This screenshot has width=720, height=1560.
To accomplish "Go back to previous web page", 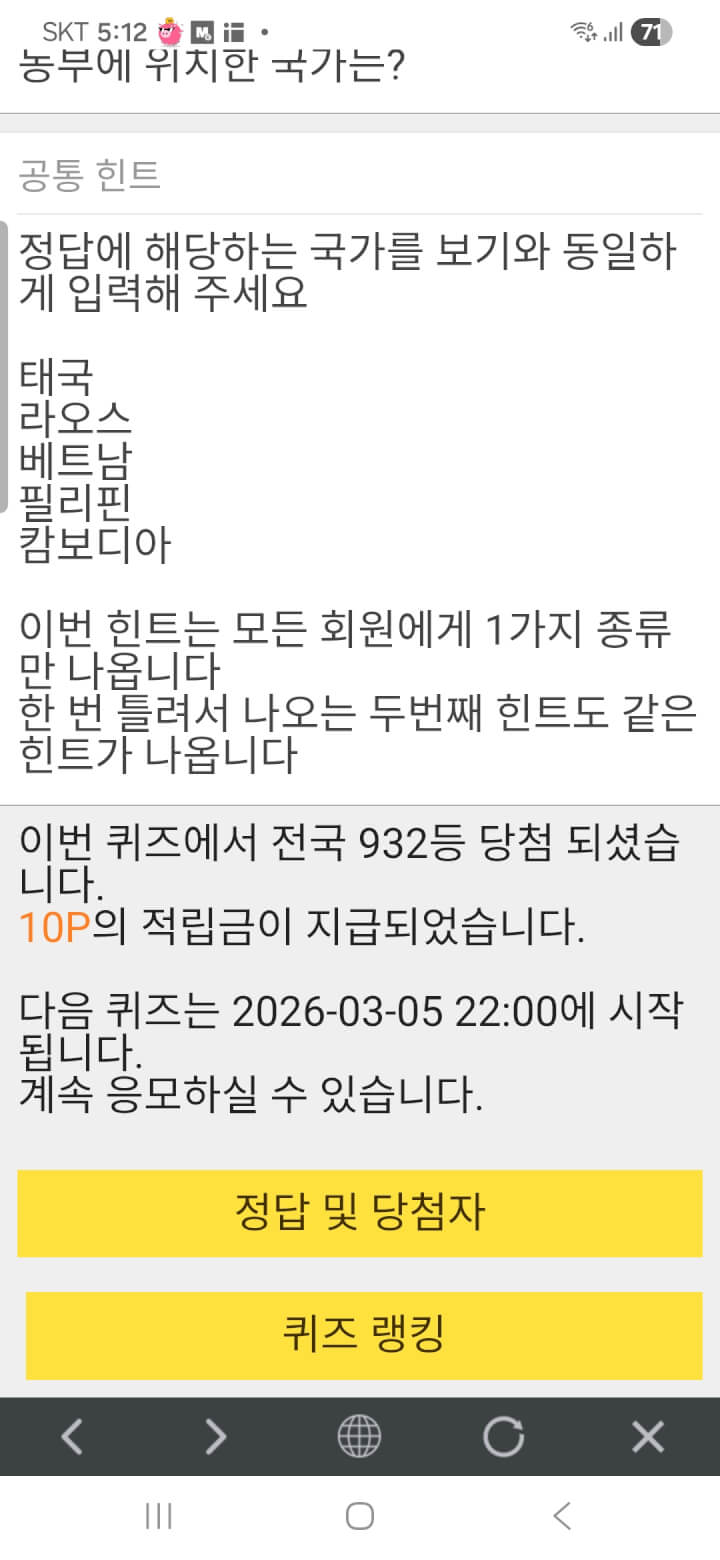I will (72, 1437).
